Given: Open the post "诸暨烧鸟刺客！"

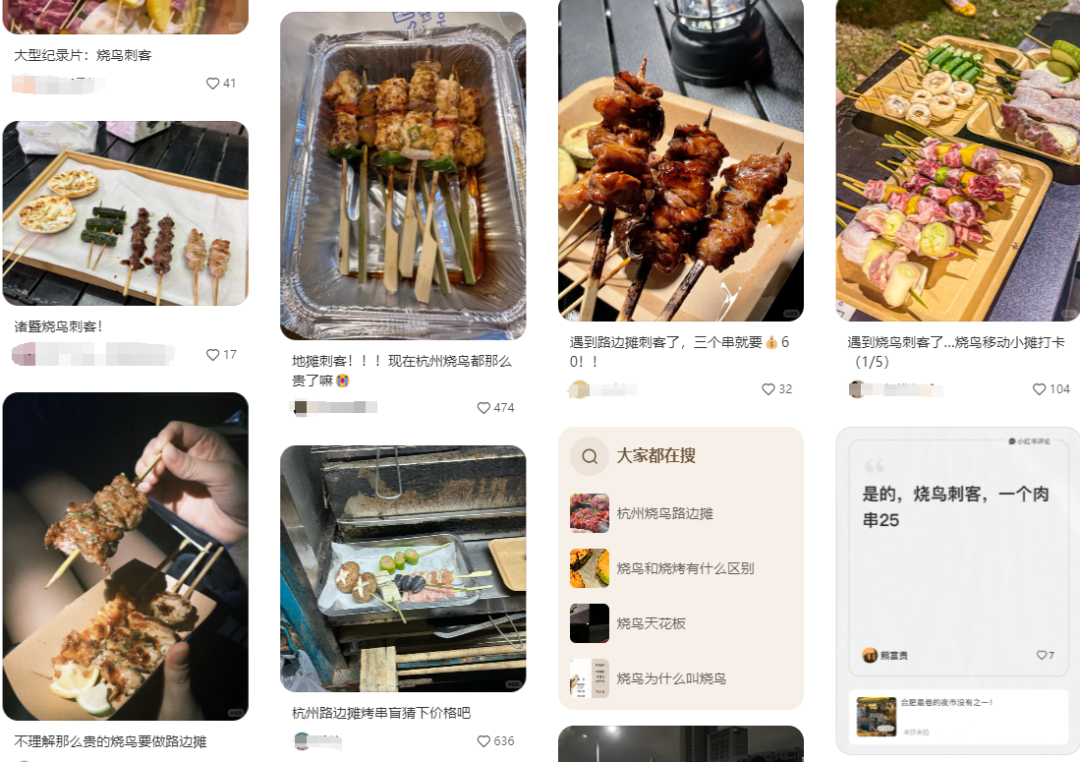Looking at the screenshot, I should 125,213.
